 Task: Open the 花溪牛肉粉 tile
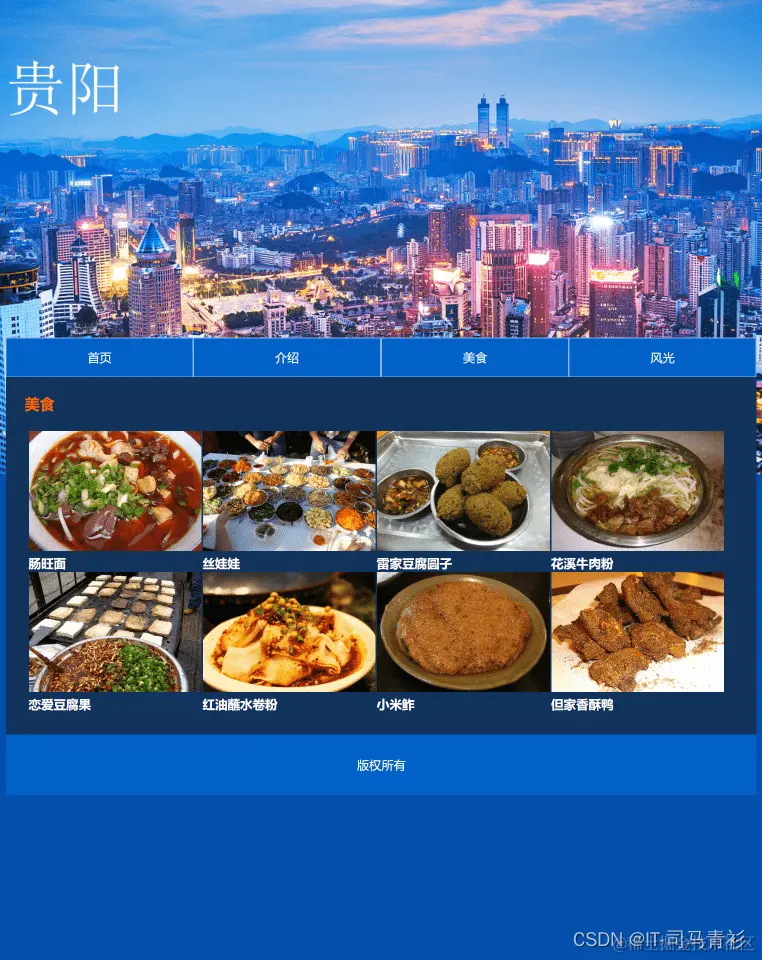pos(637,491)
